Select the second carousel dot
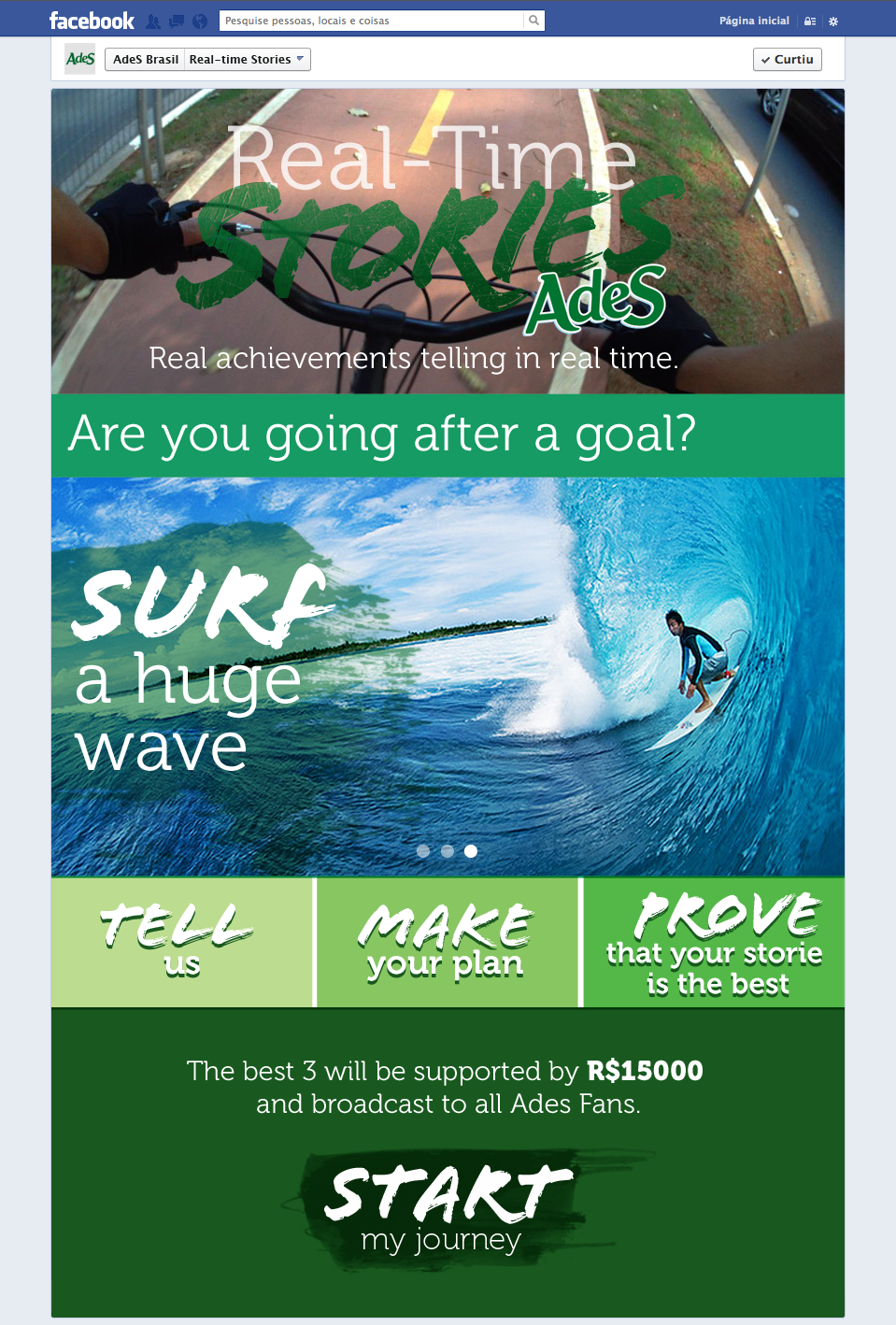This screenshot has height=1325, width=896. tap(448, 851)
